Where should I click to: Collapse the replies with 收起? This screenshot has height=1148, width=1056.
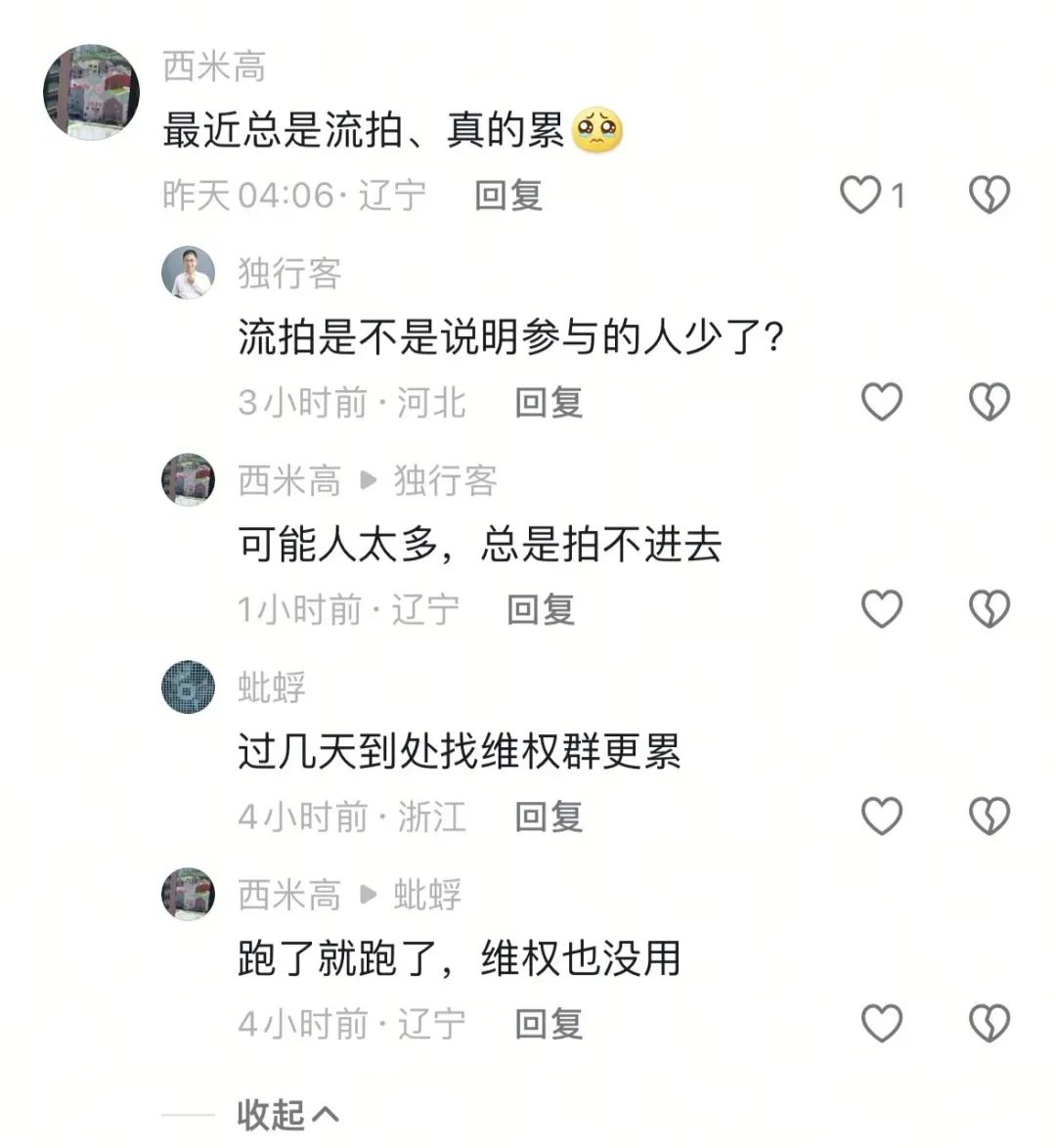pyautogui.click(x=287, y=1114)
